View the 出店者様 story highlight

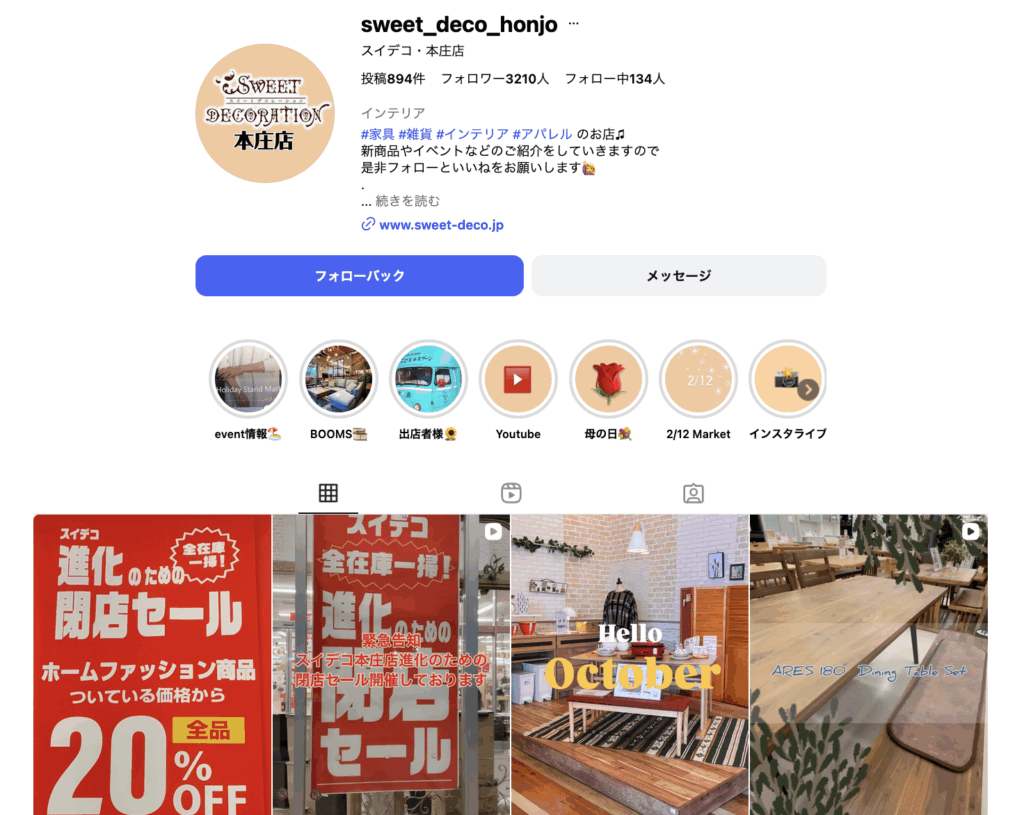428,380
